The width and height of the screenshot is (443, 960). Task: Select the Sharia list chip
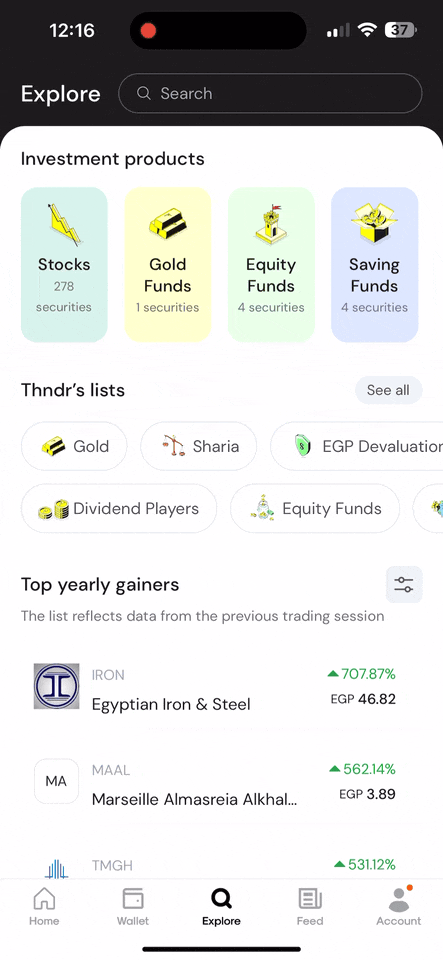[199, 446]
